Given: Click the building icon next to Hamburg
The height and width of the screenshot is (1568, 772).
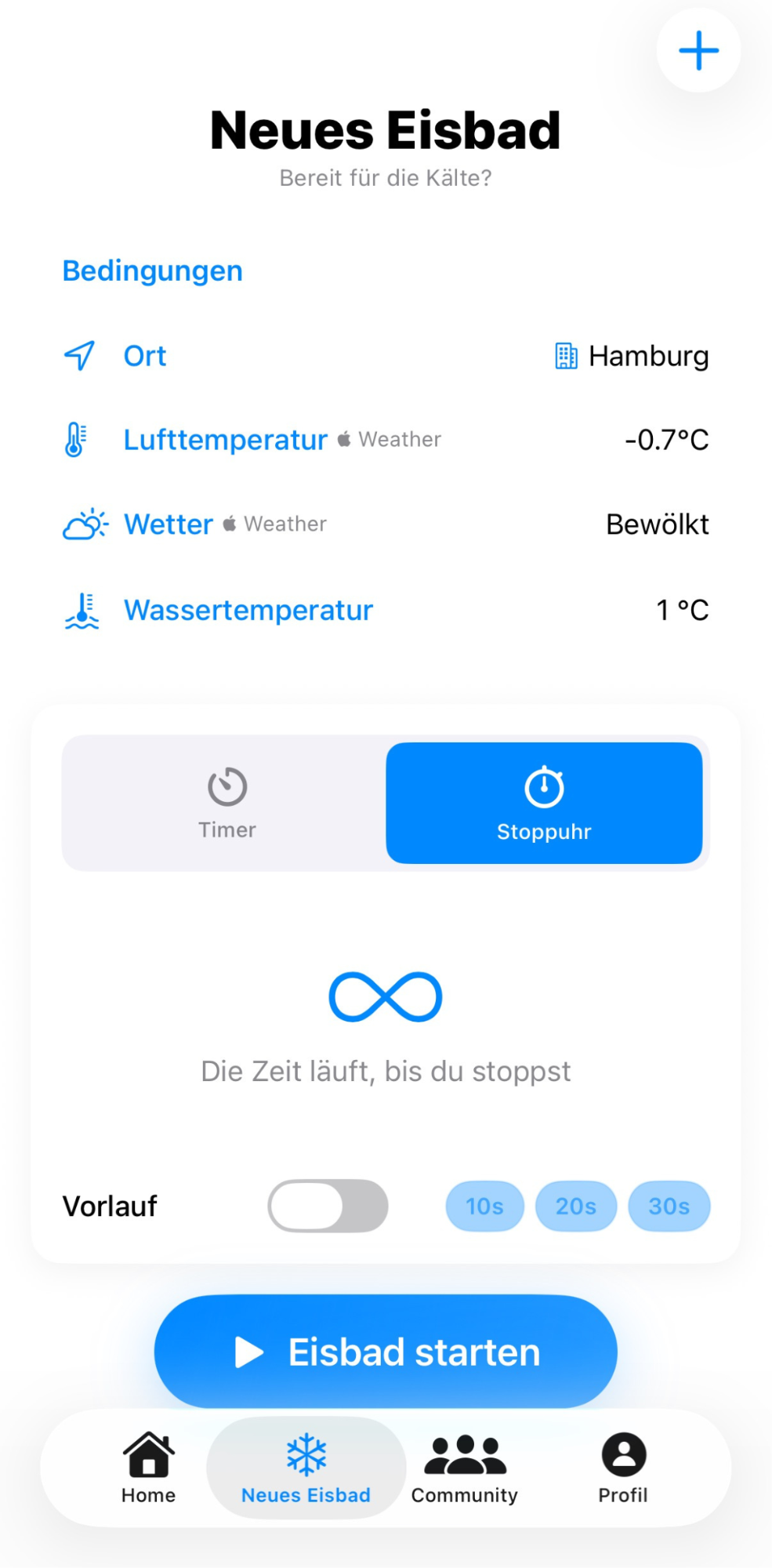Looking at the screenshot, I should pos(566,356).
